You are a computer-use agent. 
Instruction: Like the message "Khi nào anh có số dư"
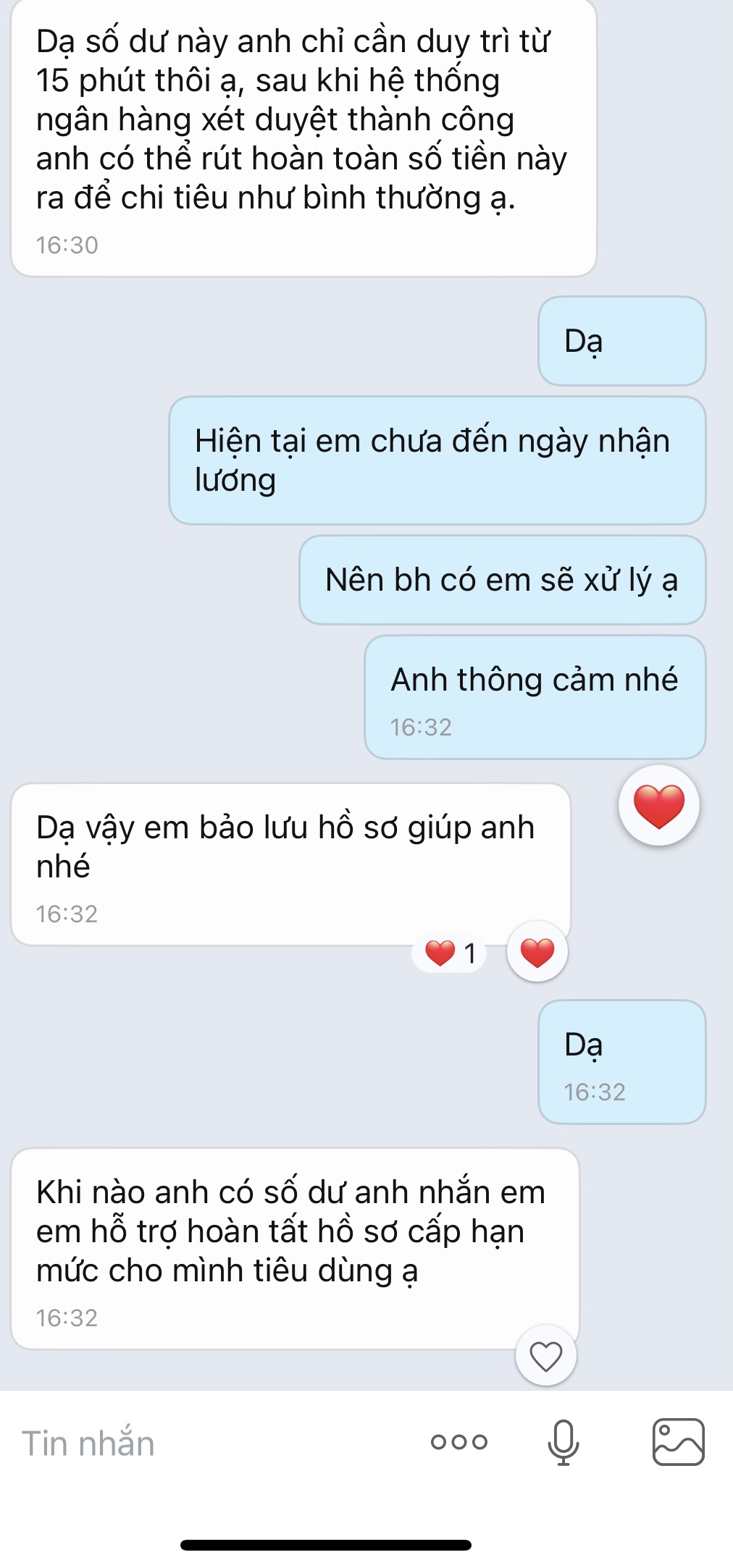(x=545, y=1355)
